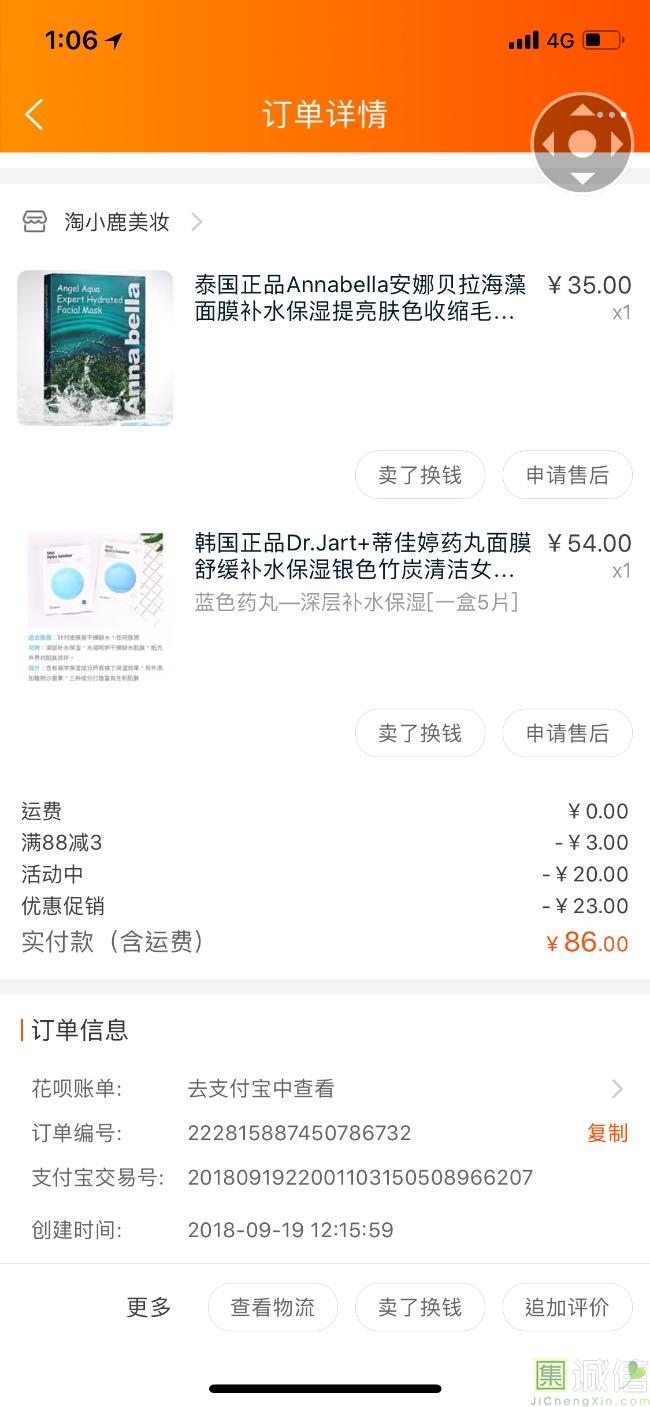Open the Annabella seaweed mask product
This screenshot has width=650, height=1407.
[360, 299]
